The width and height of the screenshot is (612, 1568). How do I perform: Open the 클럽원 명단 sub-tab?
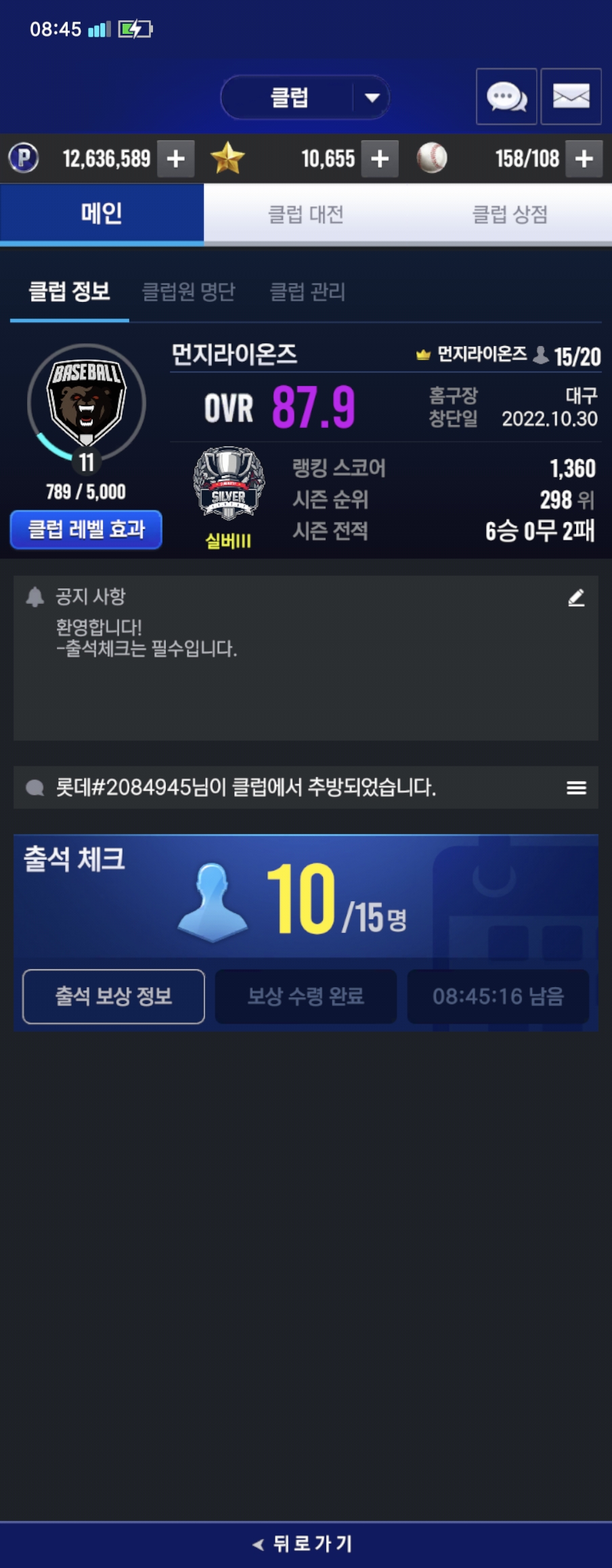pyautogui.click(x=188, y=292)
